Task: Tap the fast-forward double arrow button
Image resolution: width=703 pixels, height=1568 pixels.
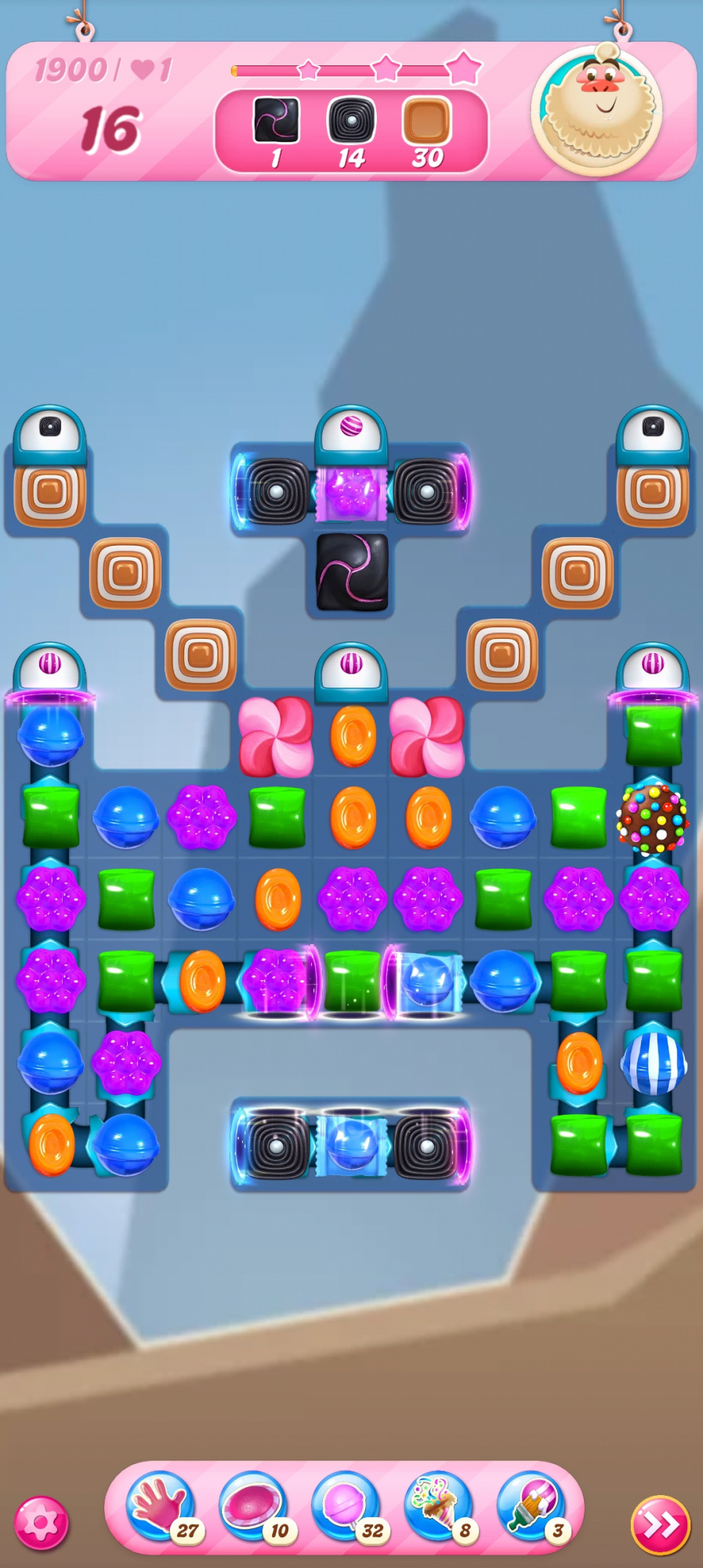Action: pyautogui.click(x=661, y=1525)
